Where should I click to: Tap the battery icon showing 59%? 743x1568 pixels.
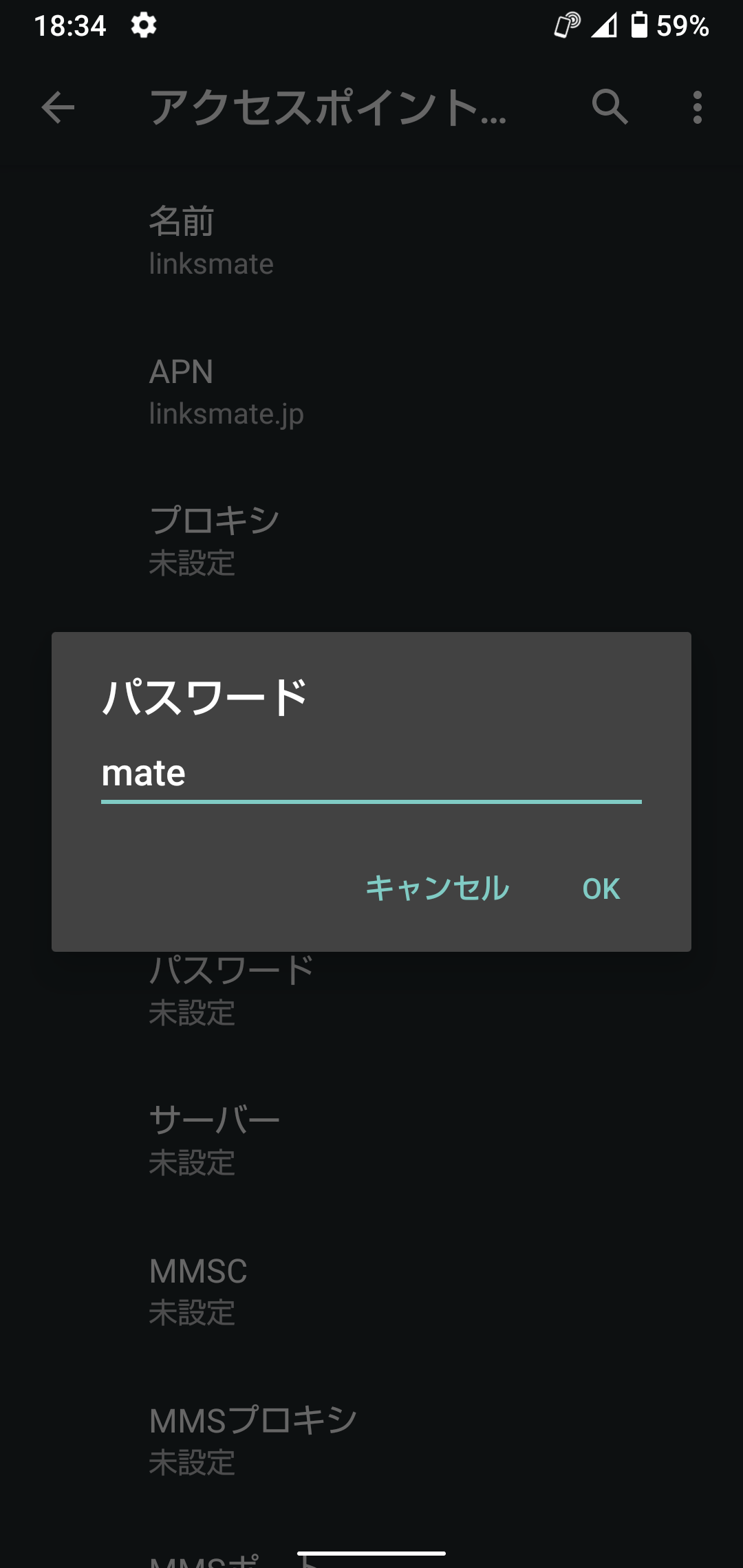641,26
